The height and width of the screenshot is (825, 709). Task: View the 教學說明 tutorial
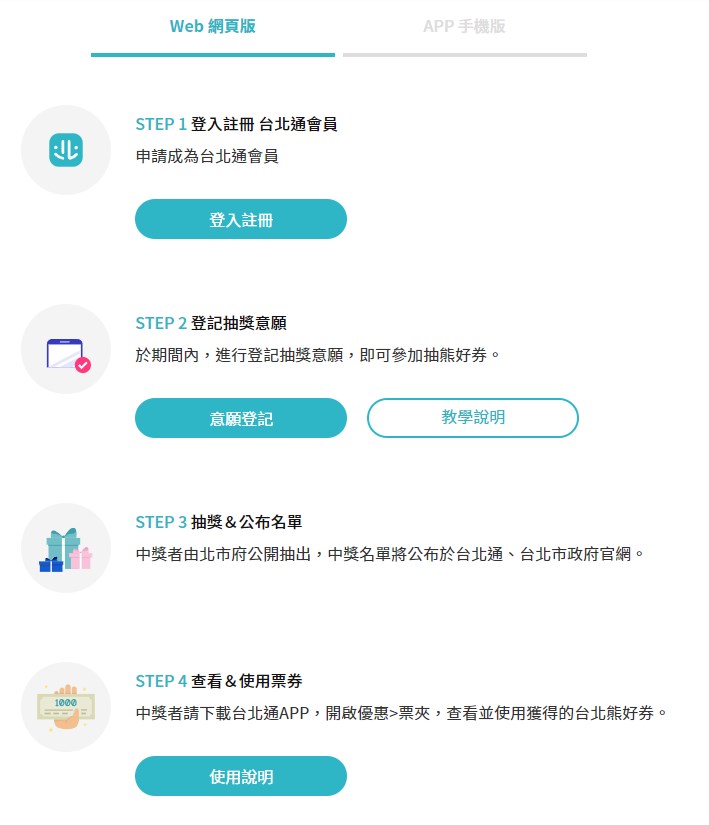[473, 418]
